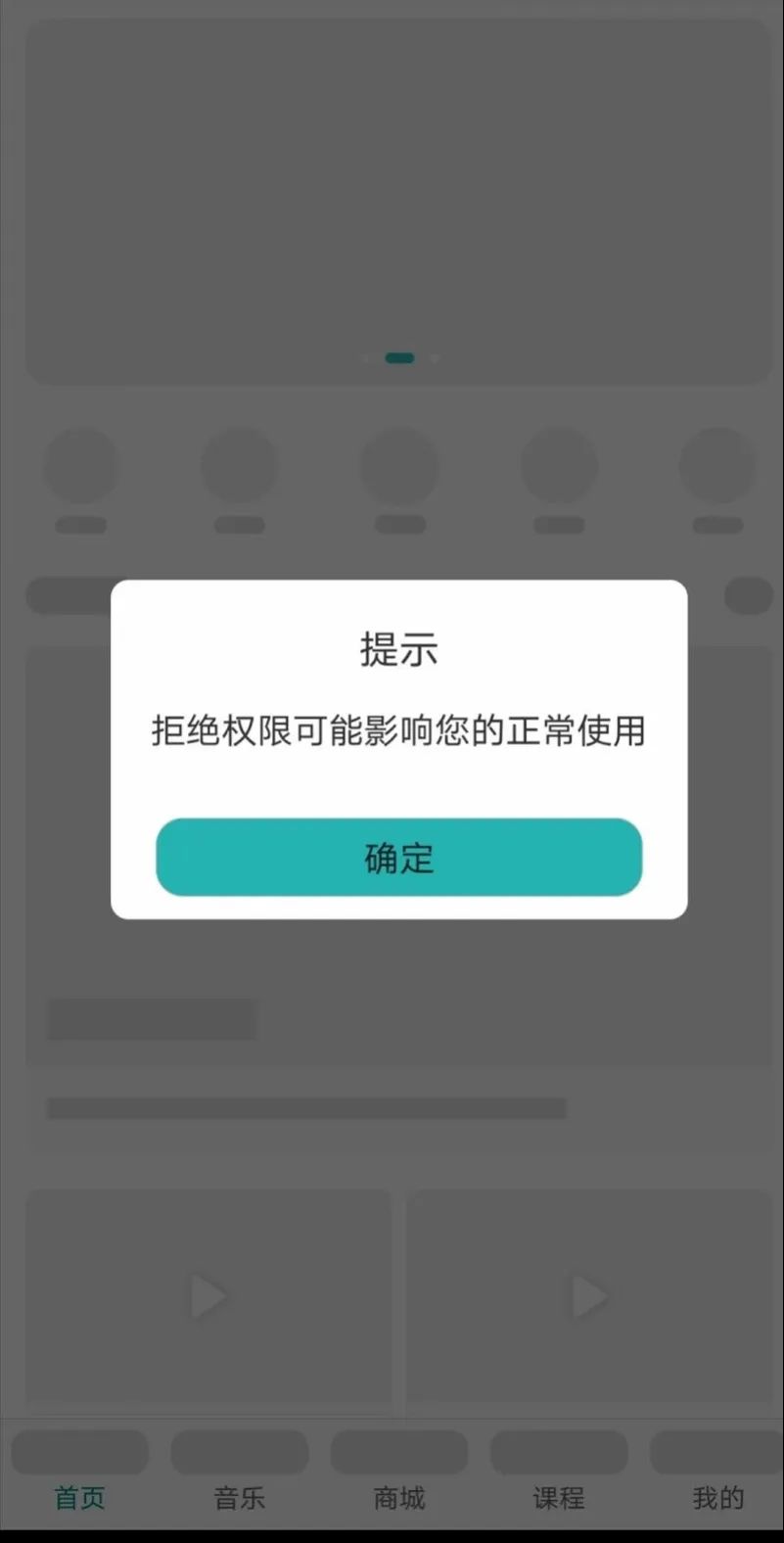Tap the Courses (课程) icon in bottom navigation
Screen dimensions: 784x1543
[x=559, y=1452]
